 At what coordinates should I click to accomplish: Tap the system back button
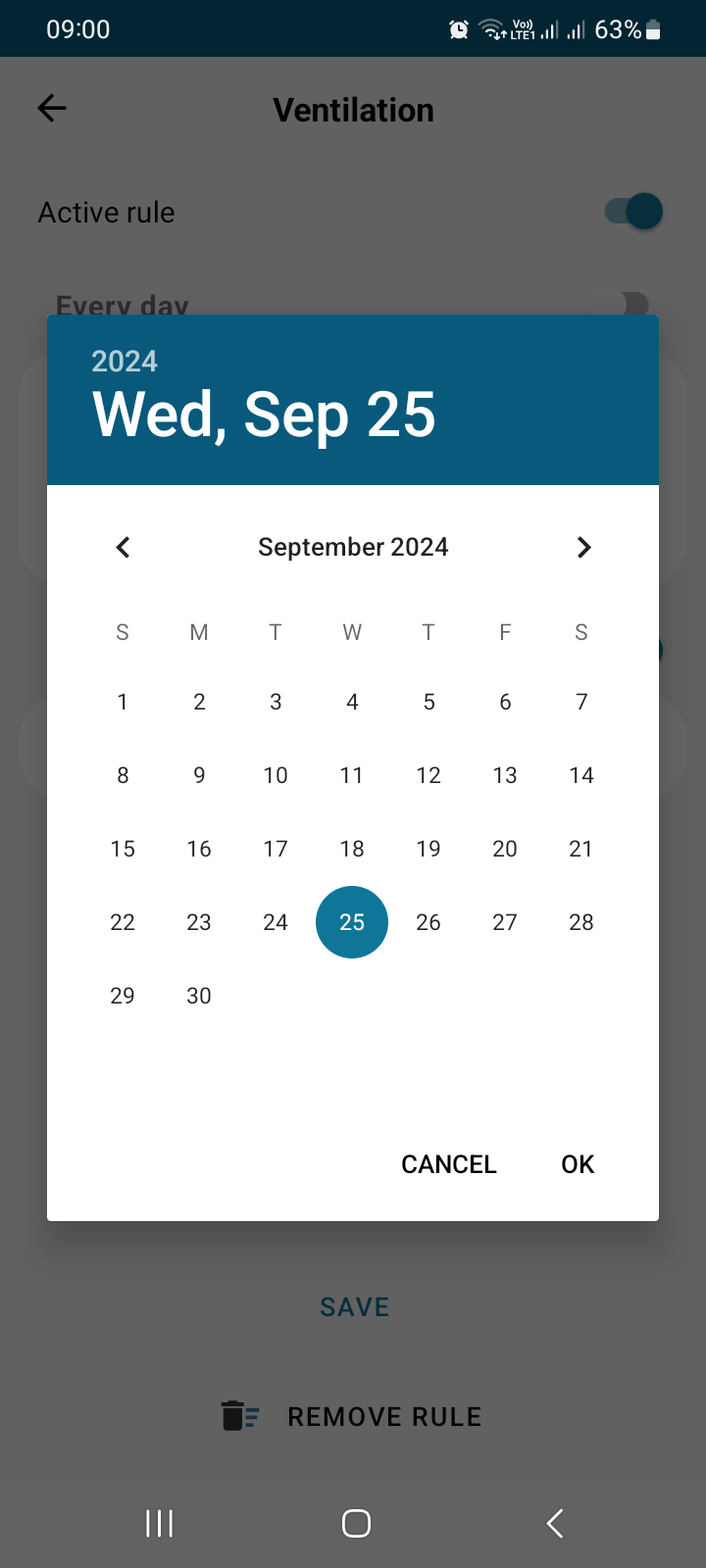point(554,1523)
